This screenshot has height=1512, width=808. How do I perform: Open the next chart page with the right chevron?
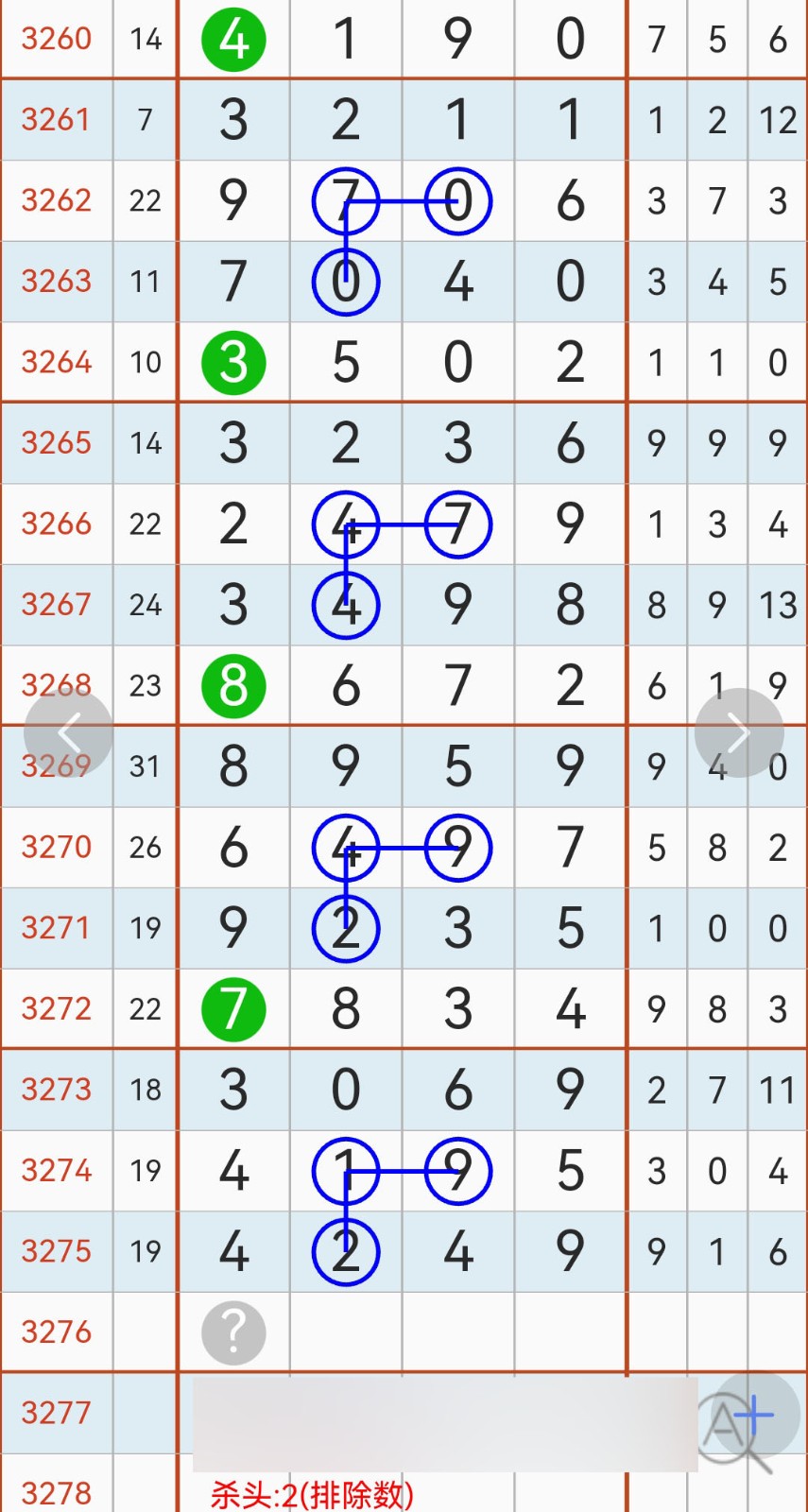click(x=738, y=732)
